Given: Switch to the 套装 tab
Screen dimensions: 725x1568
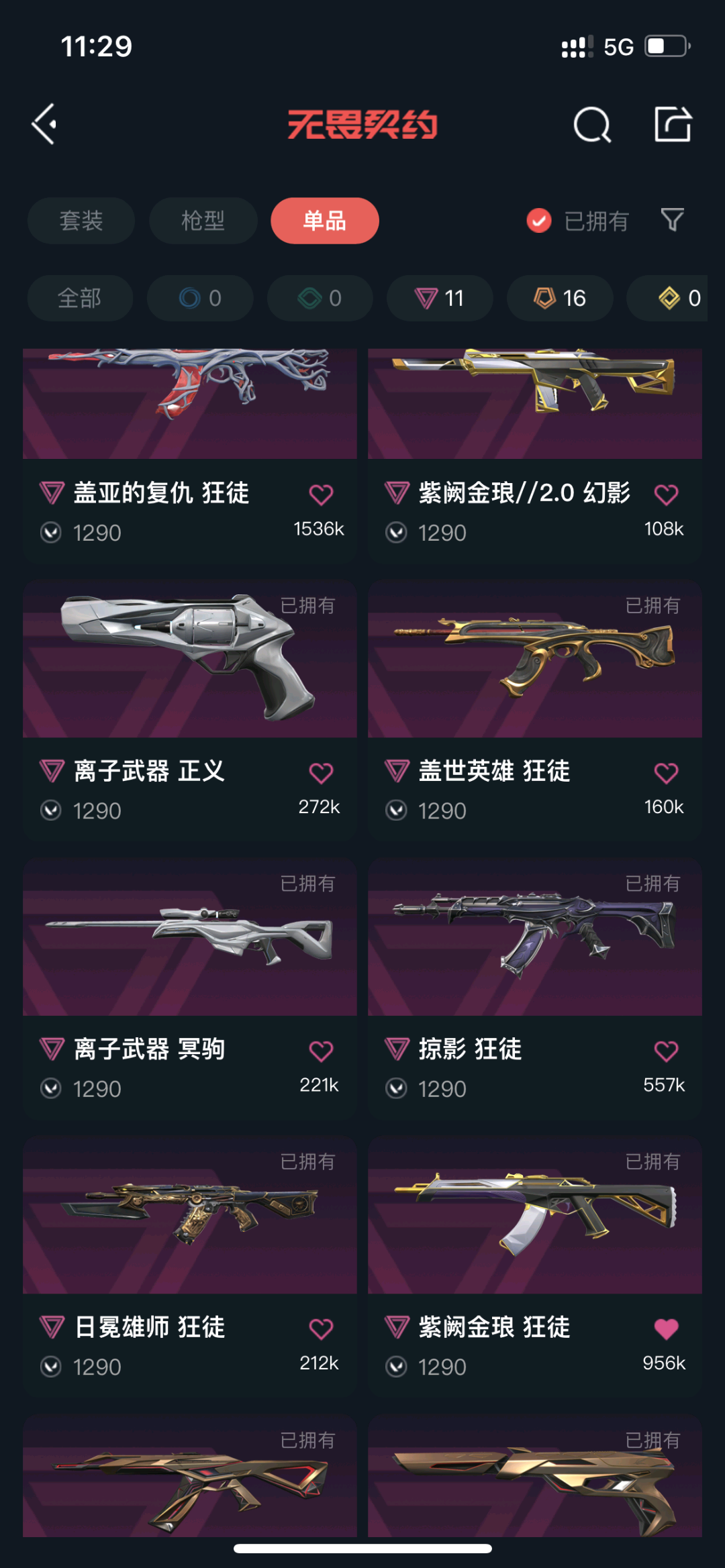Looking at the screenshot, I should pos(81,221).
